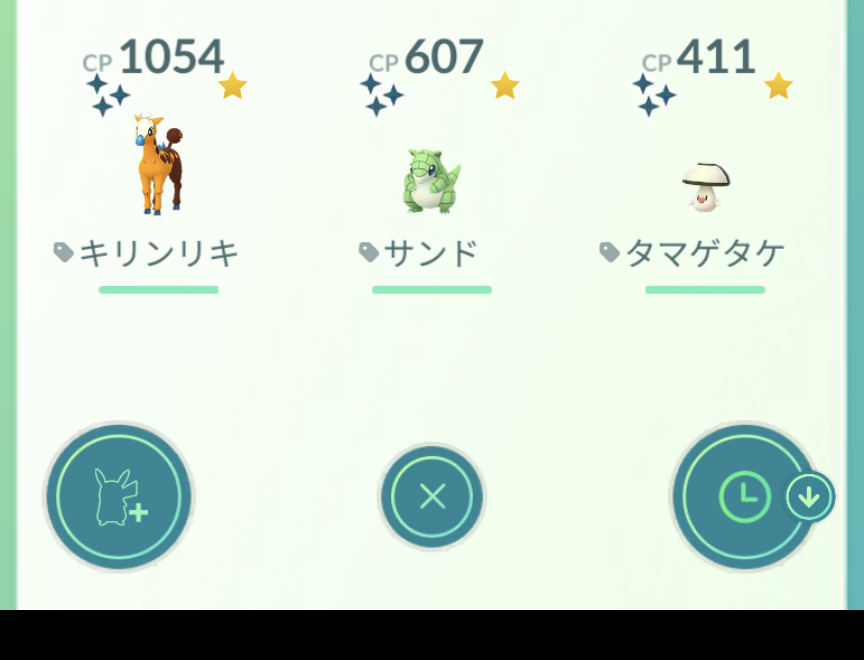Tap the add Pokémon tag button
Viewport: 864px width, 660px height.
[119, 497]
